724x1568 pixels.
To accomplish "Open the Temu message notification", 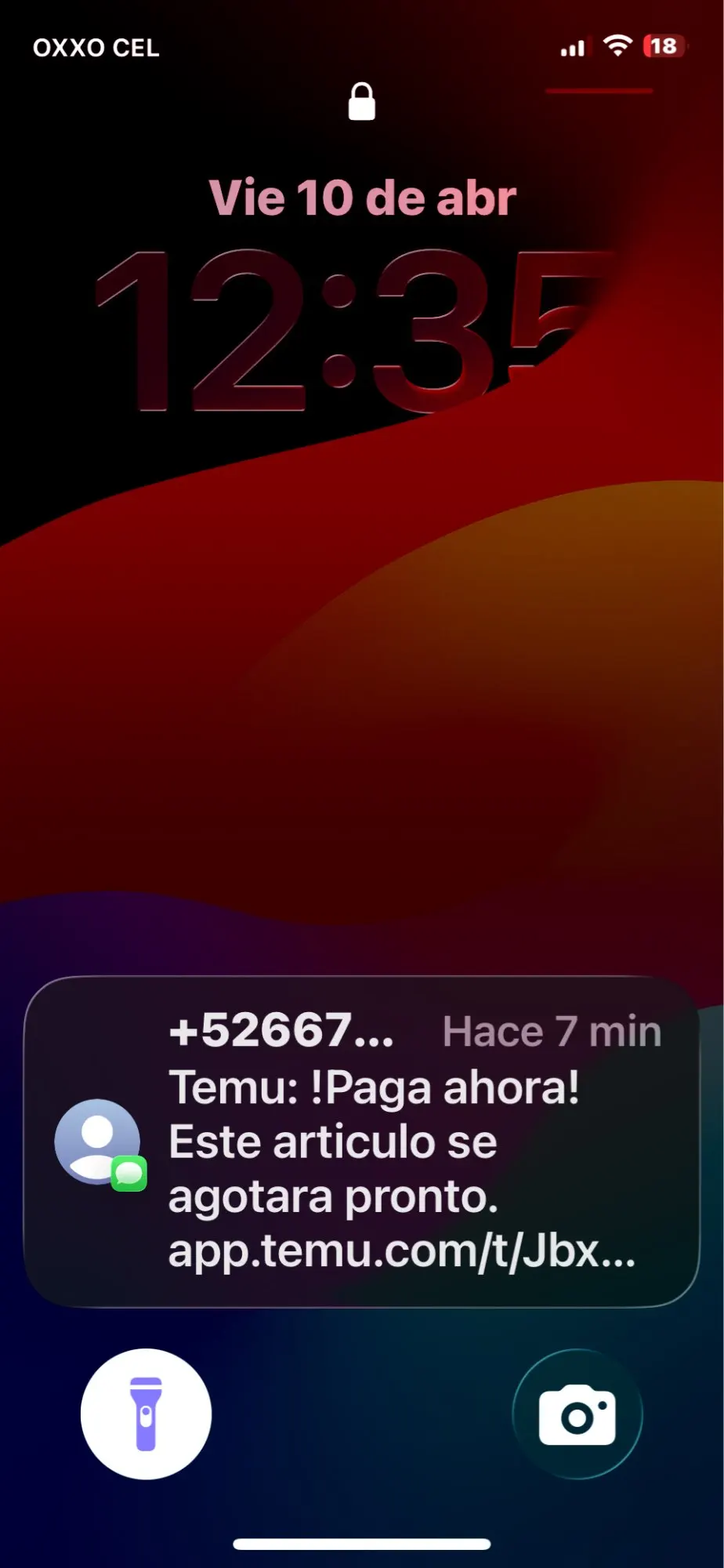I will (361, 1142).
